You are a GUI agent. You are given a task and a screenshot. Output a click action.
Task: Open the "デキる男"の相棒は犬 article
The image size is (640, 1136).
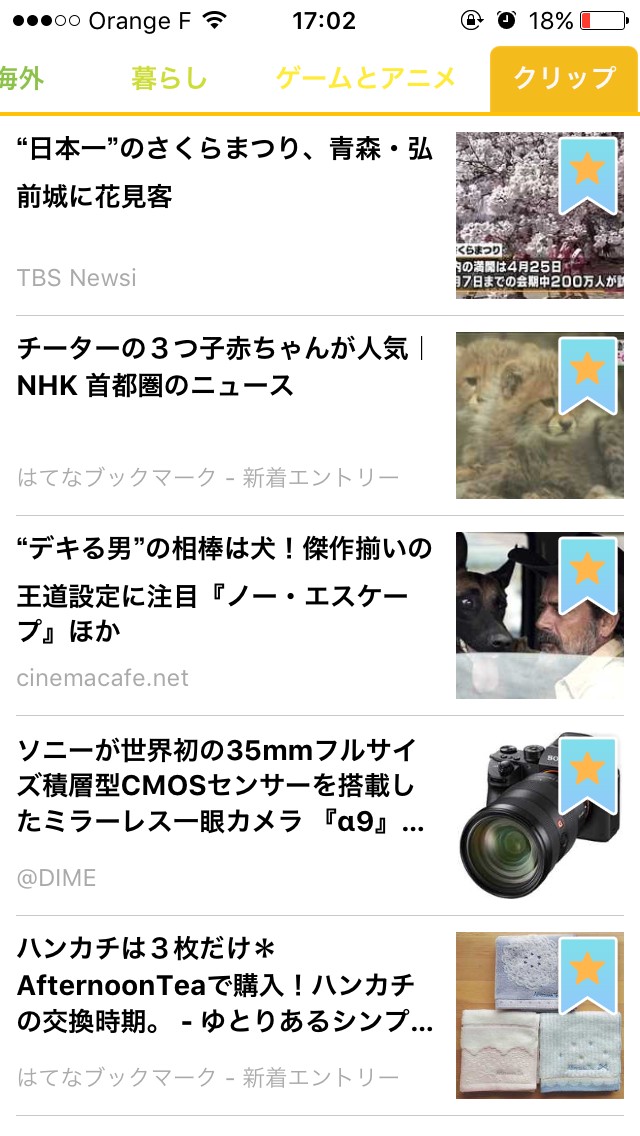[x=226, y=590]
